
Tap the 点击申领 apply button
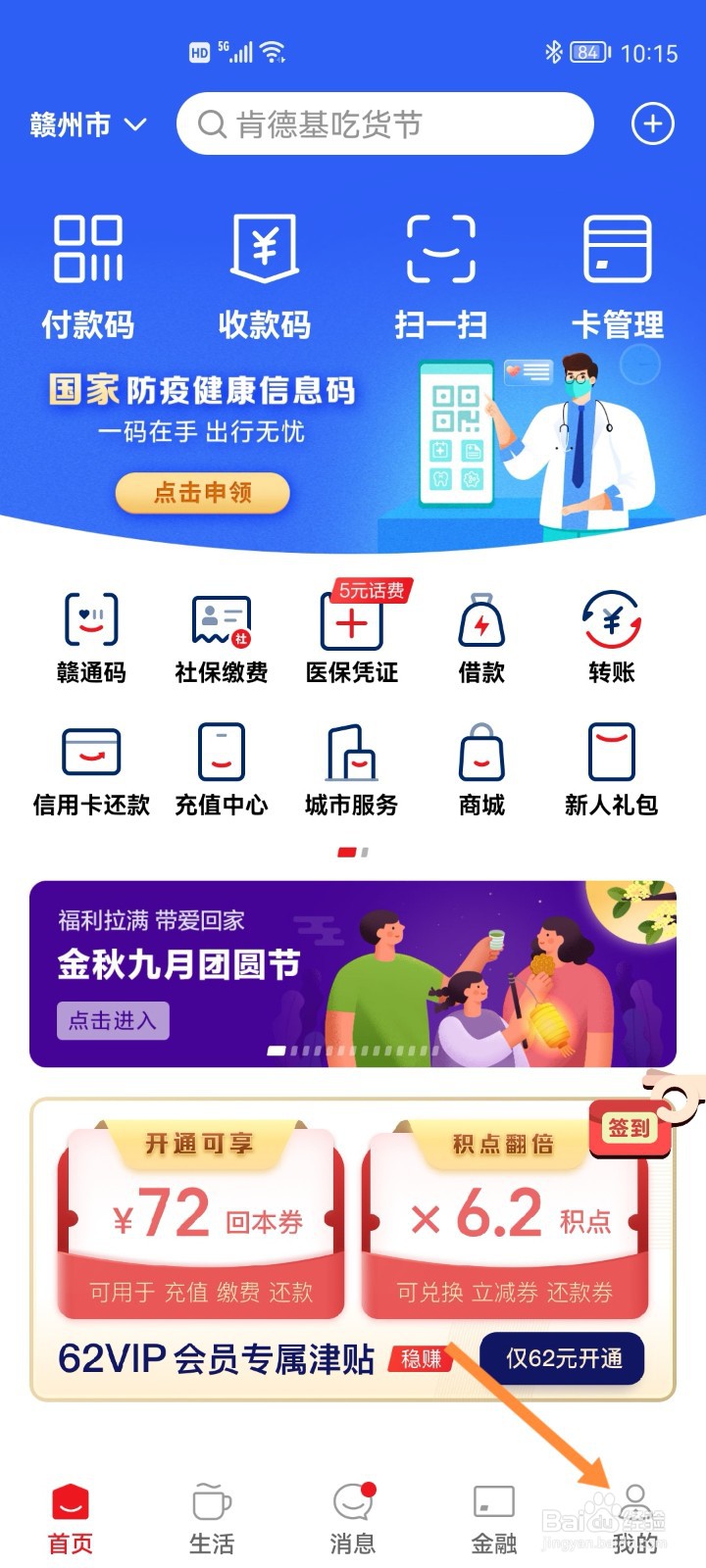pos(201,493)
